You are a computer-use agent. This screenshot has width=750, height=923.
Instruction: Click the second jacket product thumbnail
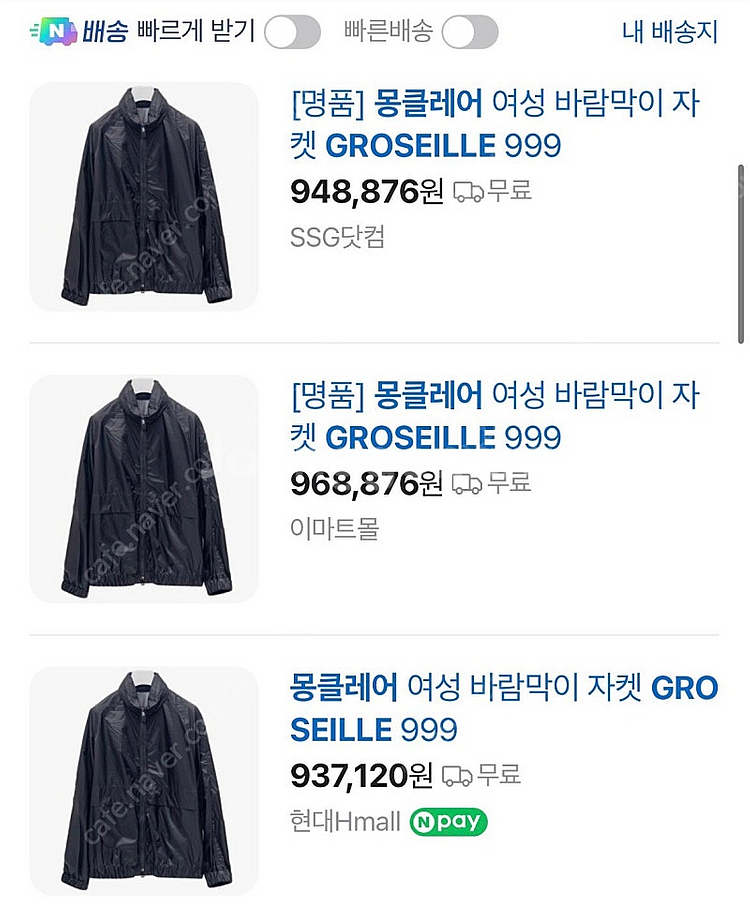[146, 488]
